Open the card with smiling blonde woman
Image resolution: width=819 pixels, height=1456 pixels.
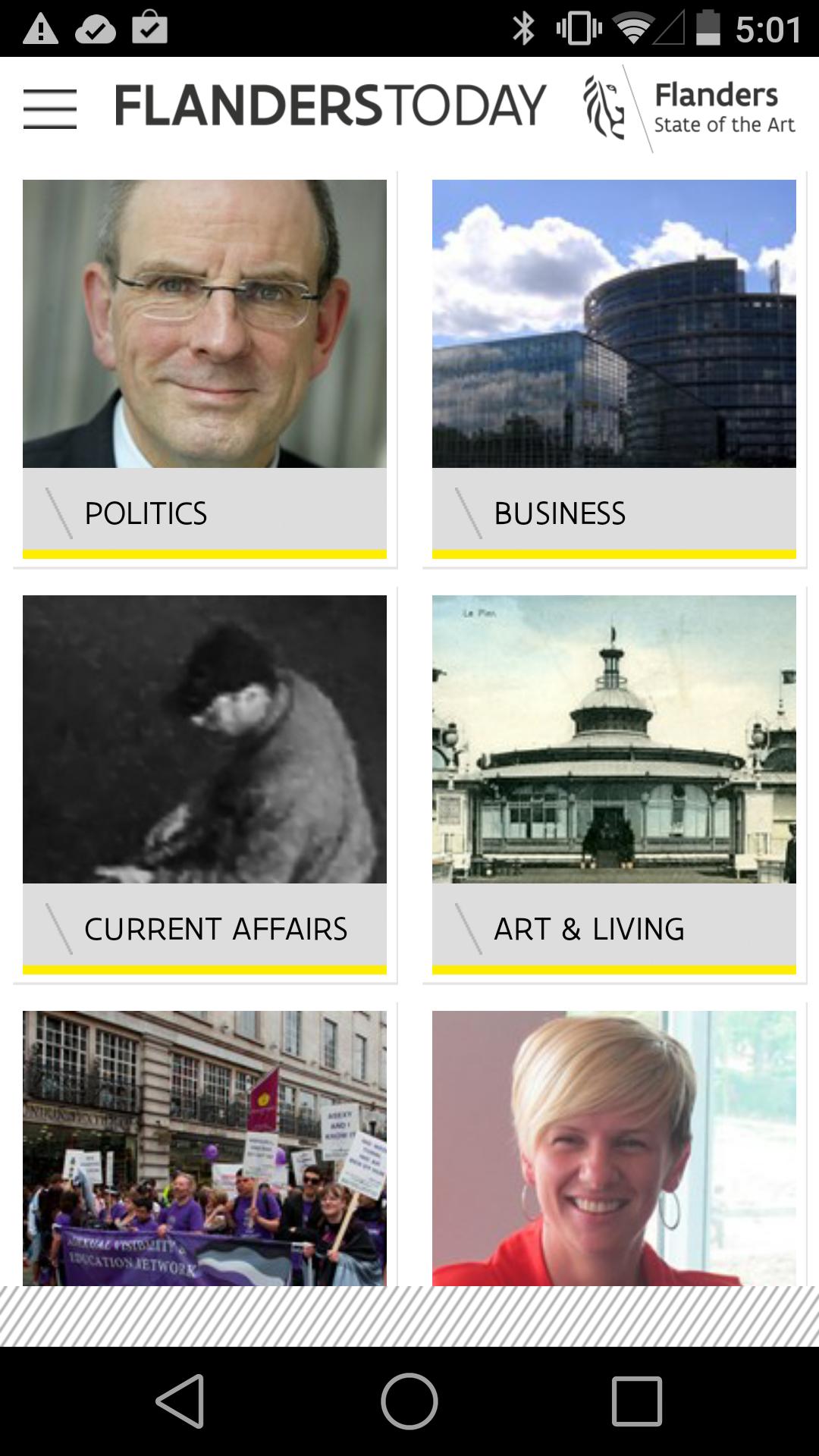coord(614,1147)
